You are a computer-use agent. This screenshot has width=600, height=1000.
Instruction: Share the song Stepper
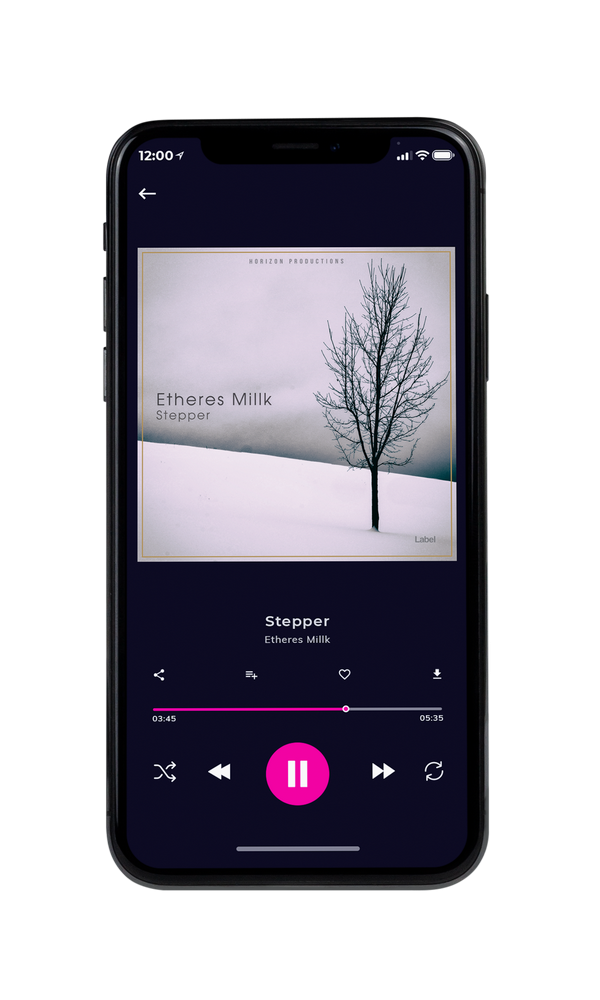point(159,675)
